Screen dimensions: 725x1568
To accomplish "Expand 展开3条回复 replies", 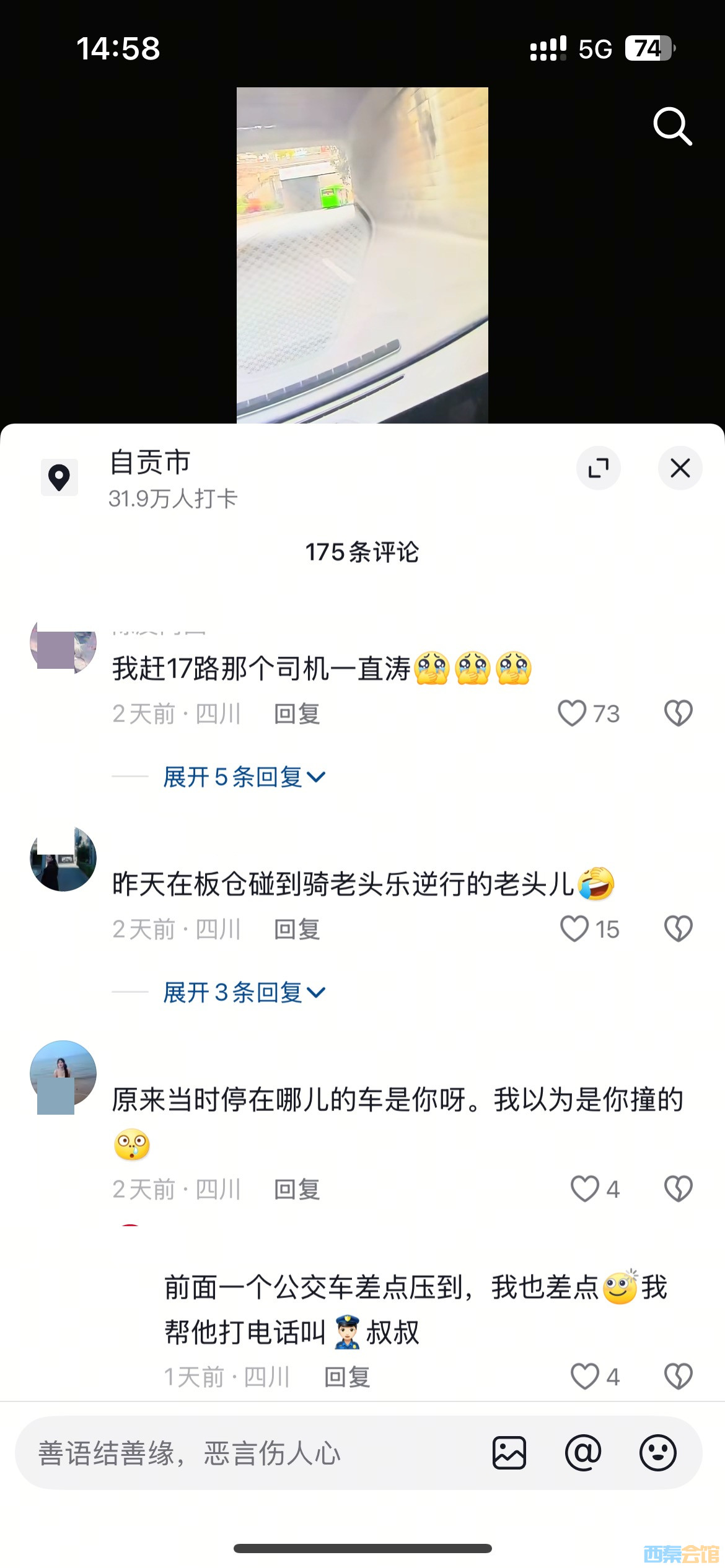I will pyautogui.click(x=244, y=992).
